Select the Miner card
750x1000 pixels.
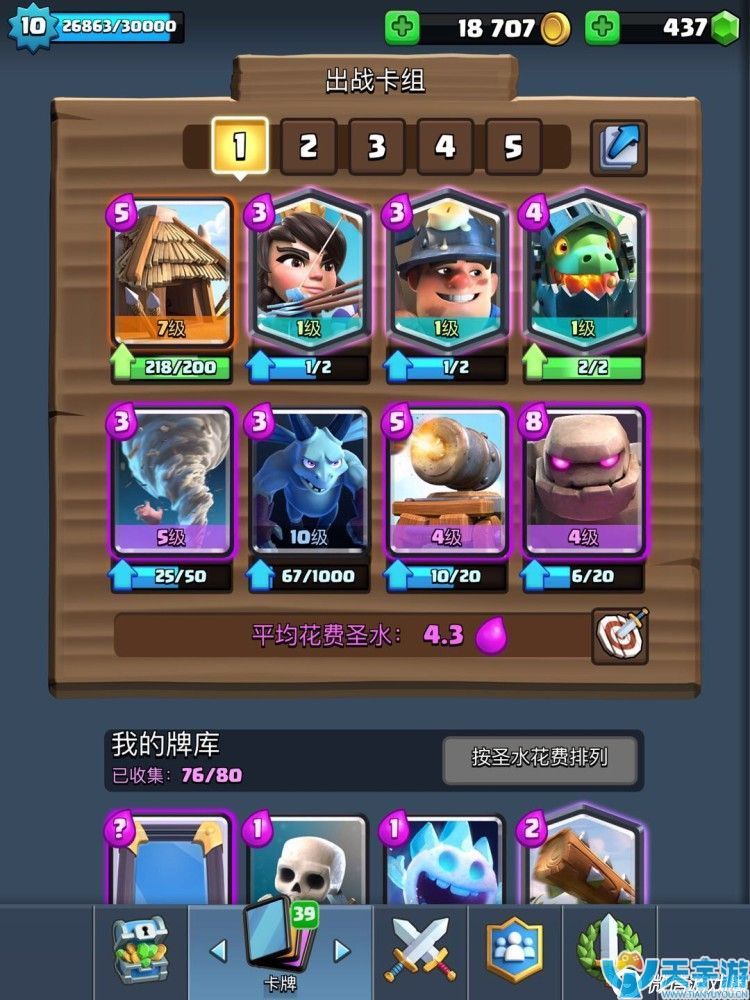coord(446,272)
